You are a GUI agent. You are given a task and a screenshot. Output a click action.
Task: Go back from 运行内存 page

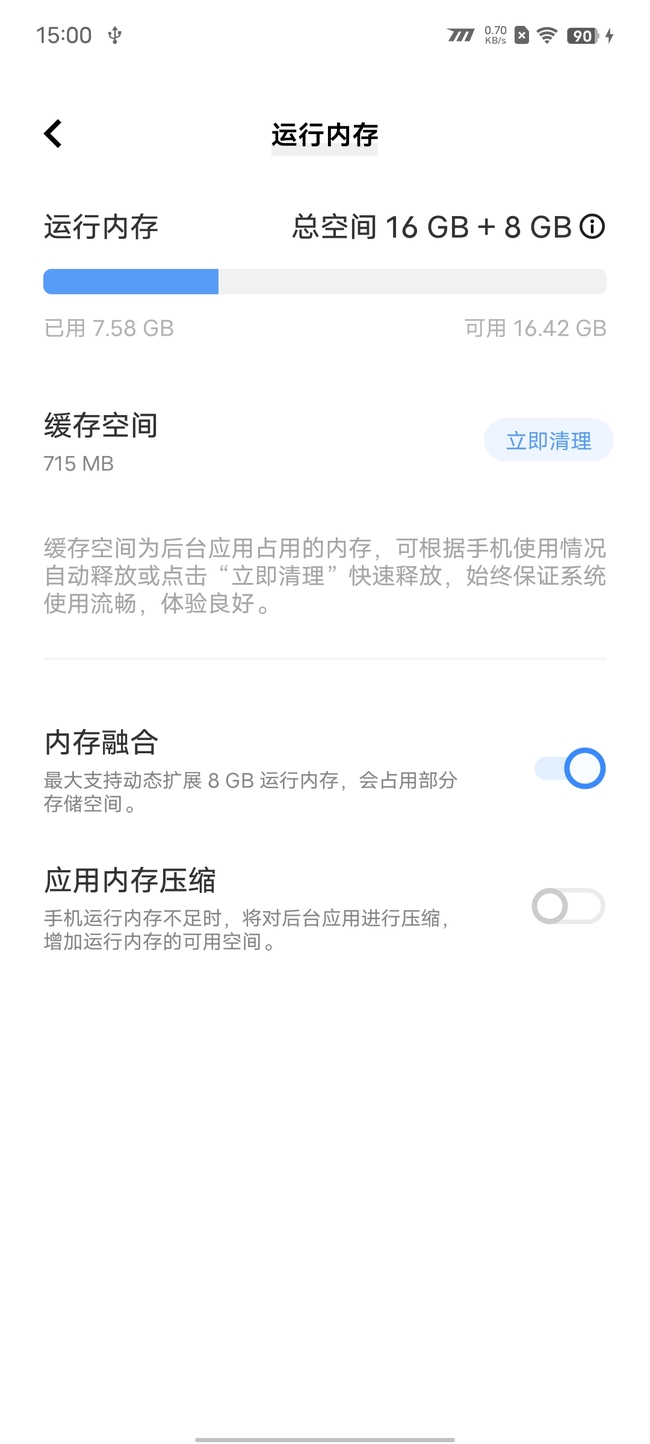[53, 134]
